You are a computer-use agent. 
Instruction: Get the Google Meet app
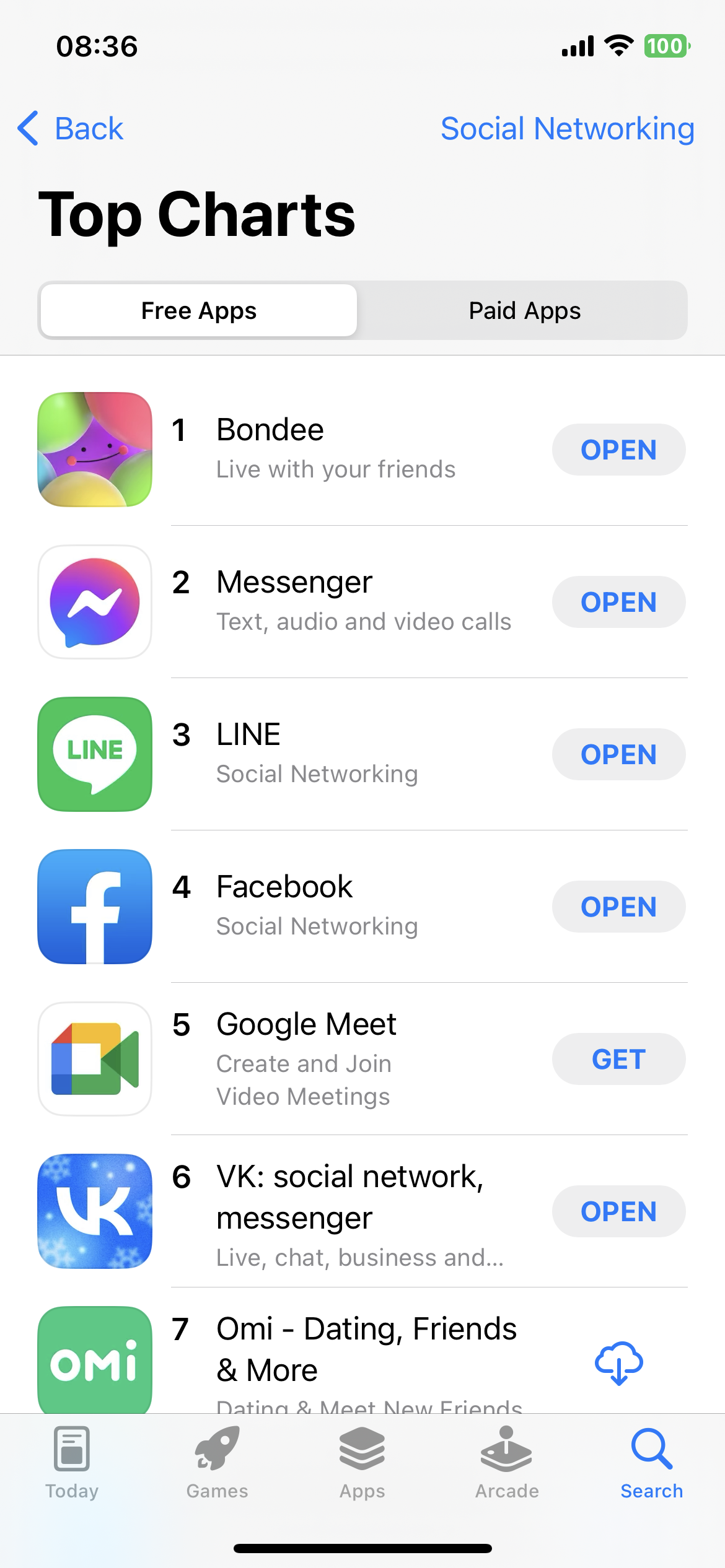coord(618,1060)
